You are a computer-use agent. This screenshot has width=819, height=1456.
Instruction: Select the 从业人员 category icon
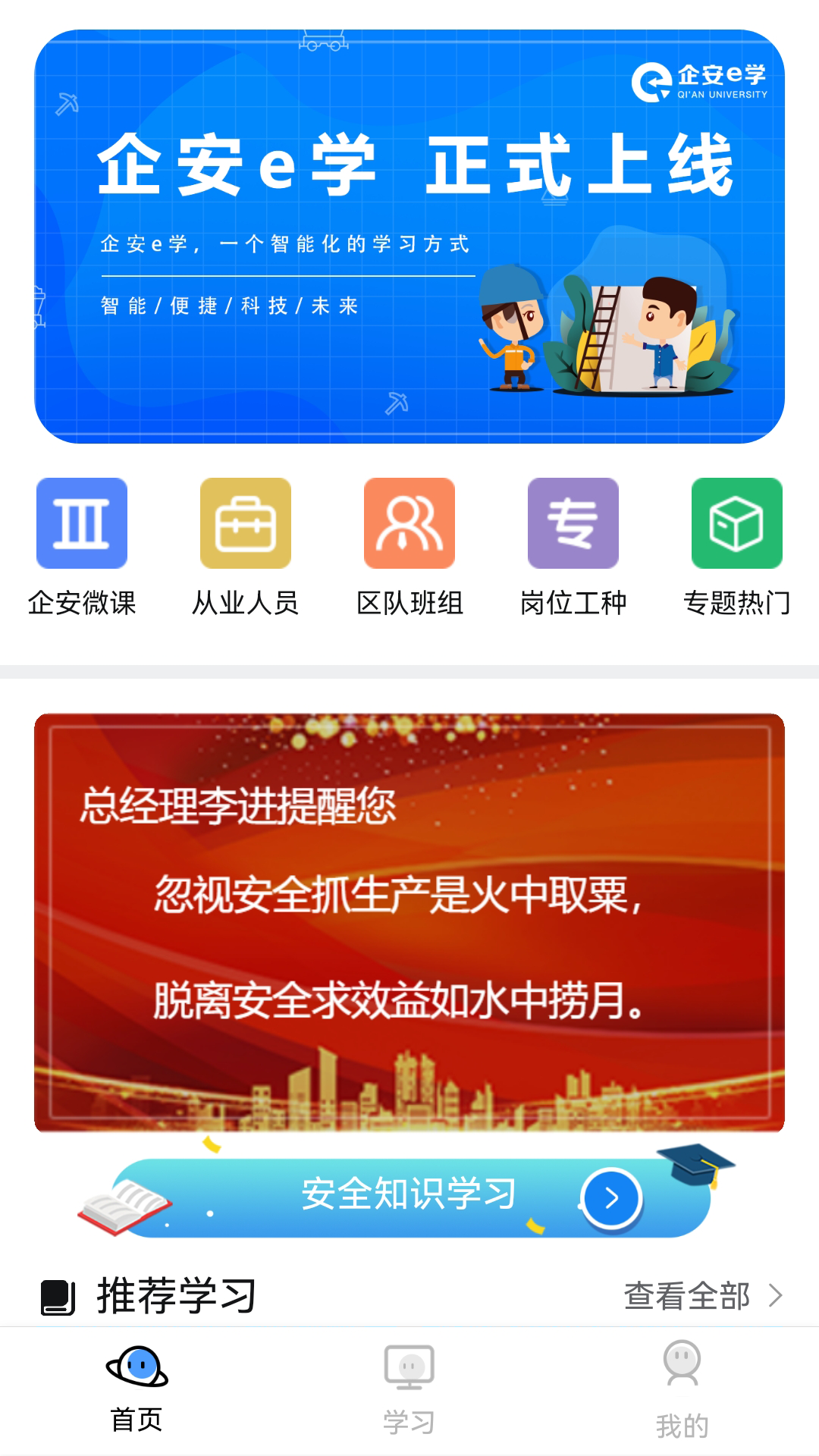pyautogui.click(x=245, y=523)
